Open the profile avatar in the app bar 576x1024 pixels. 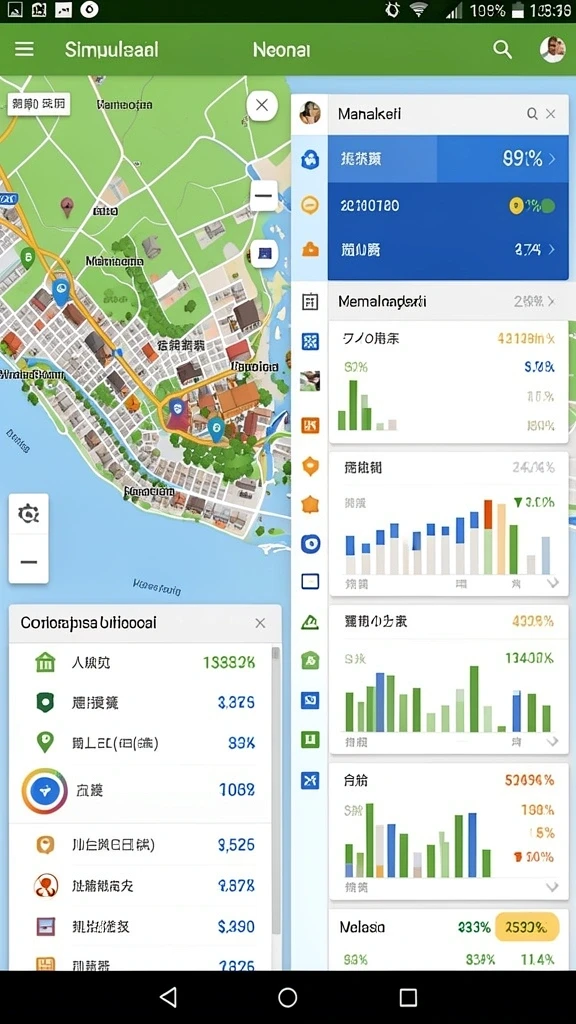pyautogui.click(x=552, y=49)
